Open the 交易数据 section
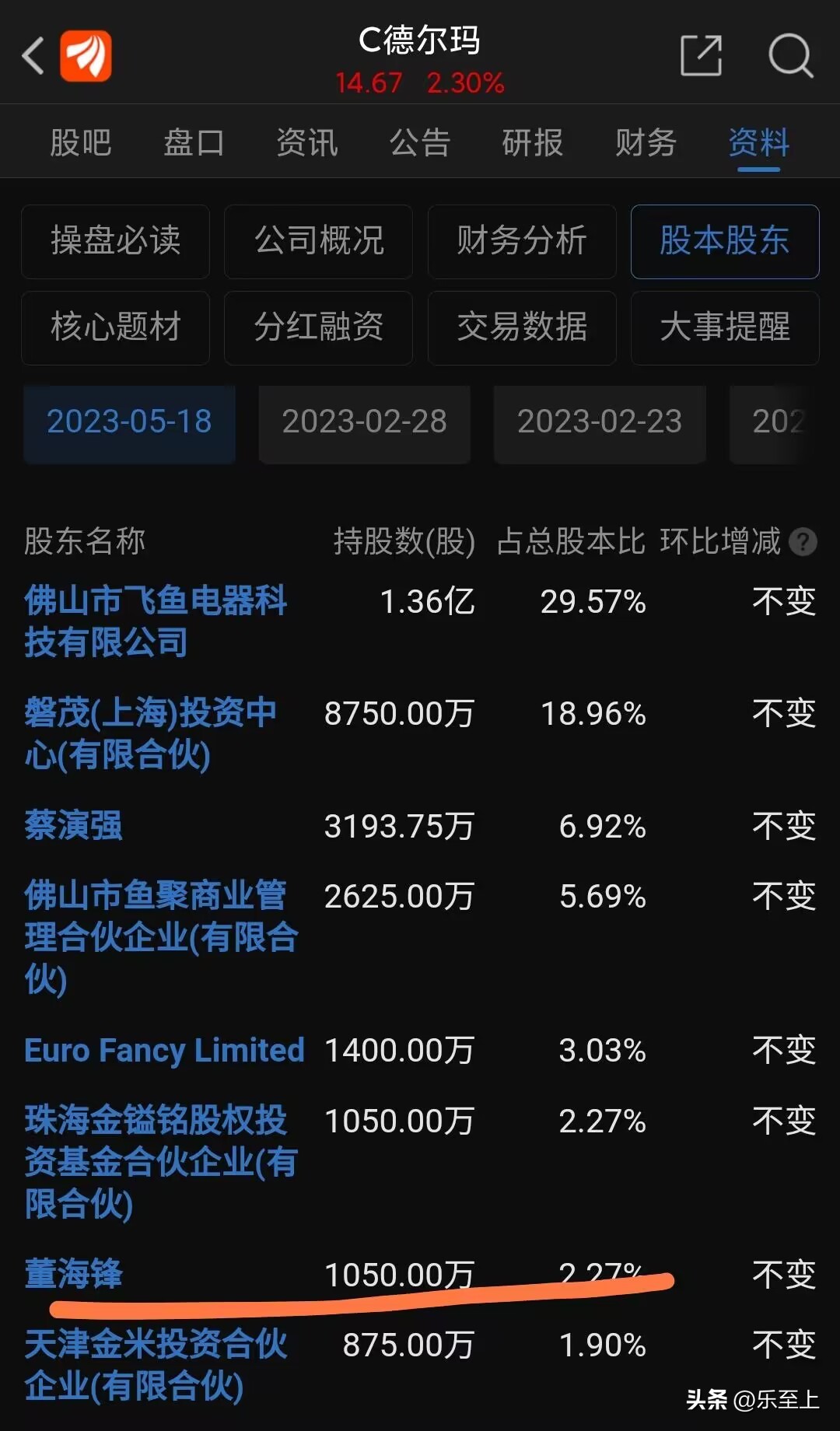The image size is (840, 1431). click(x=521, y=328)
